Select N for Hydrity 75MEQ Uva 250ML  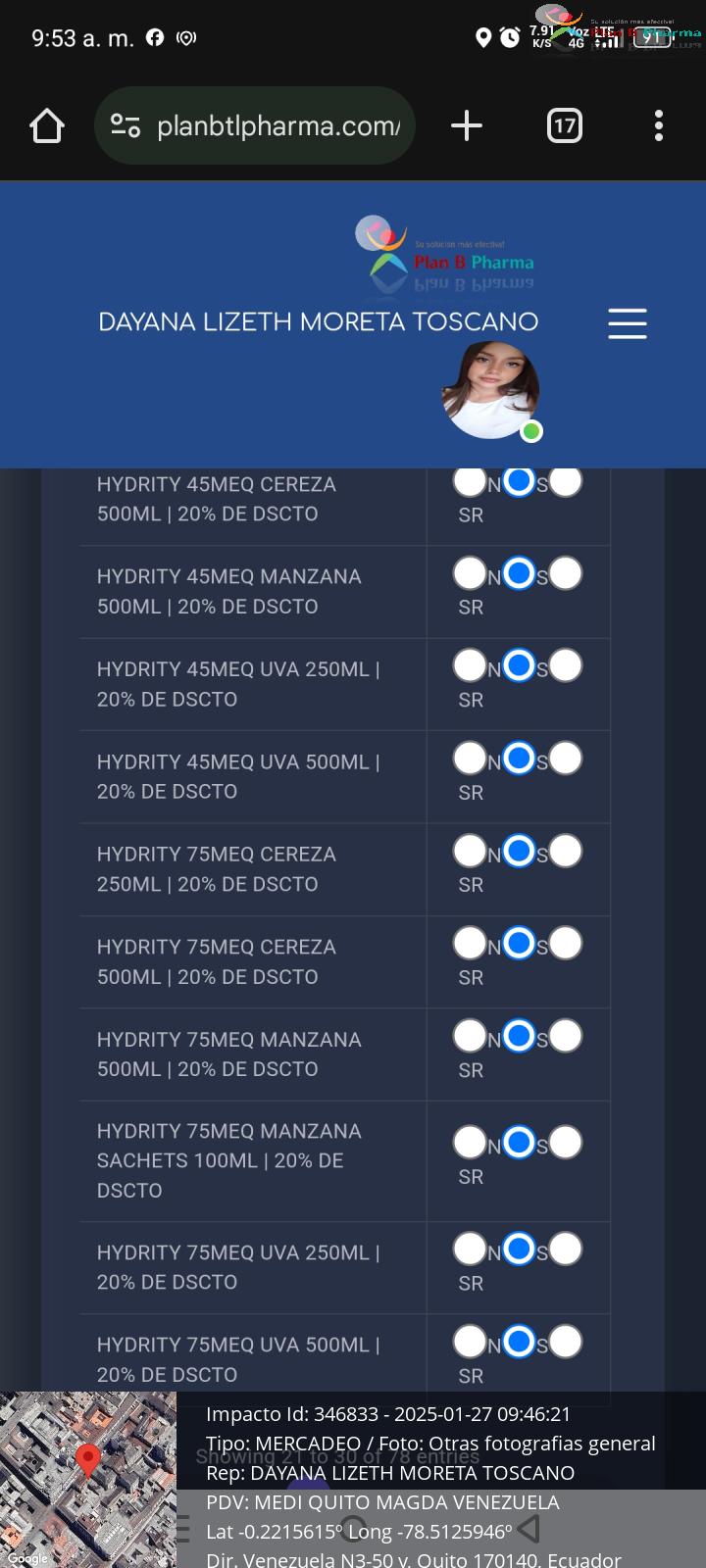pyautogui.click(x=470, y=1249)
